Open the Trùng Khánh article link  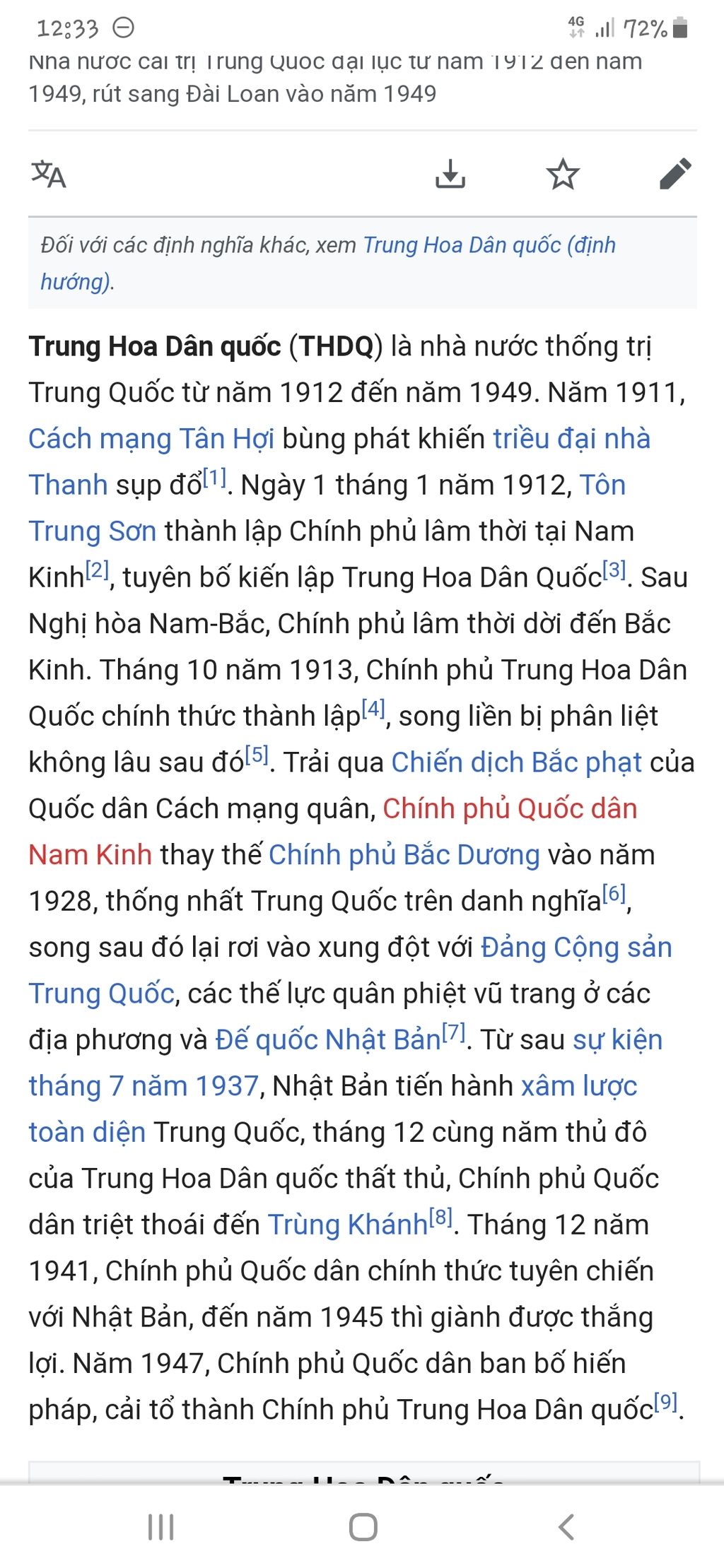tap(347, 1225)
